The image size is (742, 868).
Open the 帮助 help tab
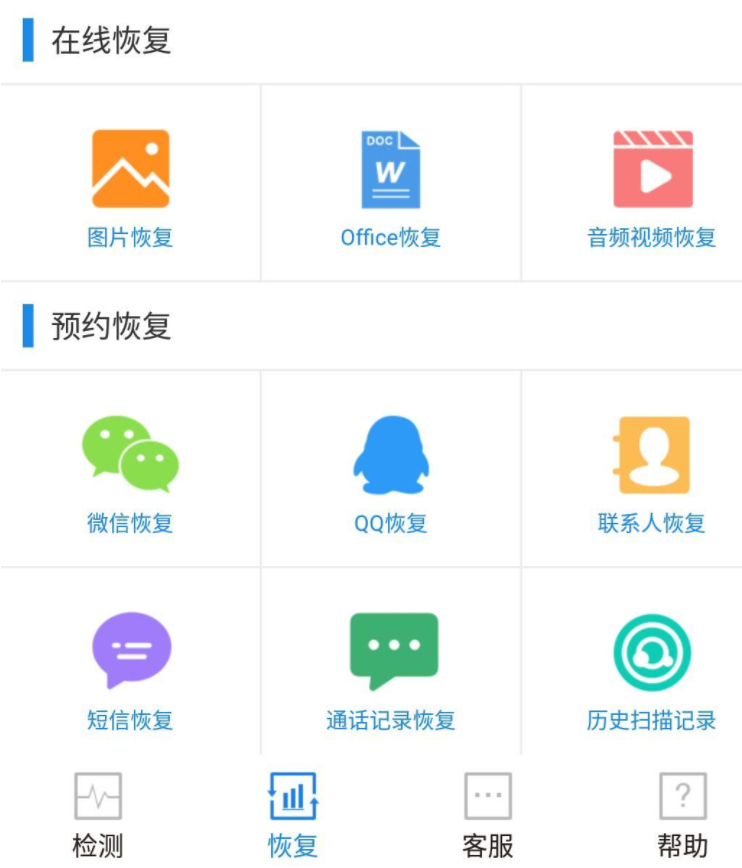[683, 814]
